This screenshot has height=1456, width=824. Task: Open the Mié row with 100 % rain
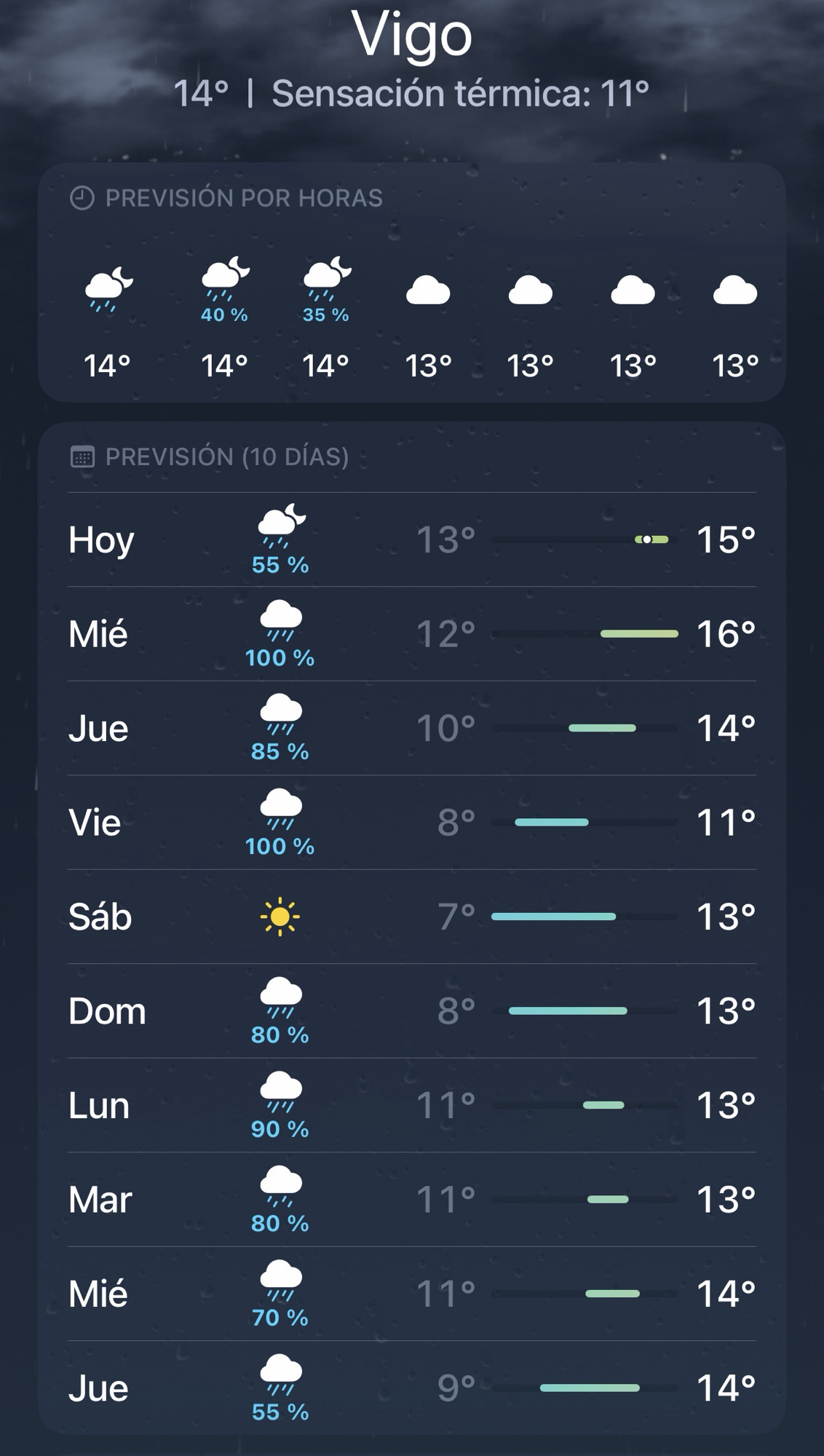coord(412,634)
